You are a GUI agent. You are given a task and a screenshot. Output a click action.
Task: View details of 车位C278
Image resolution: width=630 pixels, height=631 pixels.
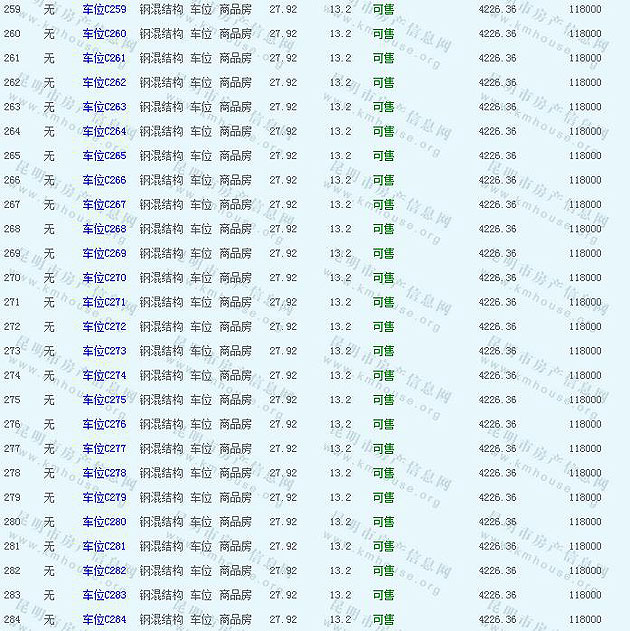point(104,473)
